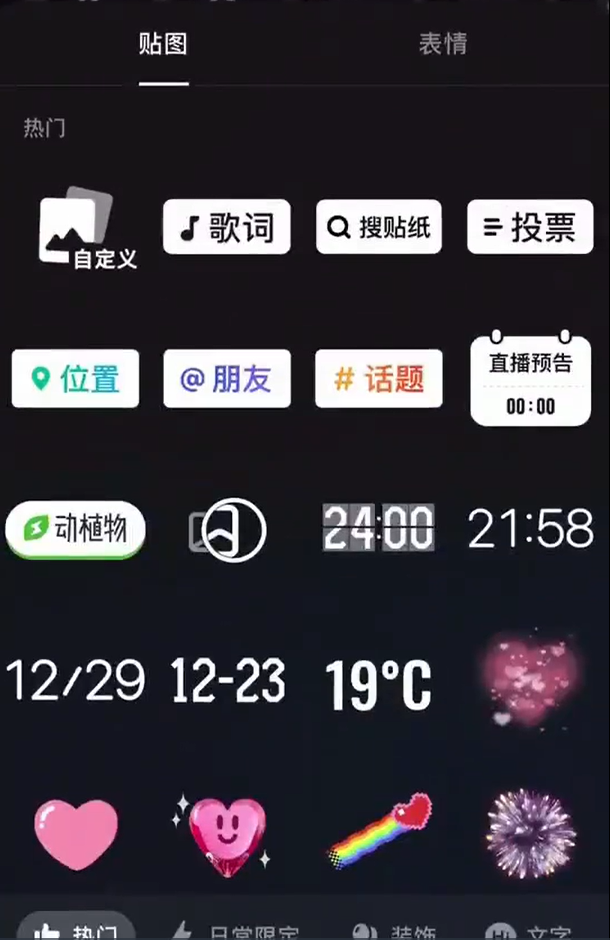Screen dimensions: 610x940
Task: Select the purple fireworks sticker
Action: [x=530, y=833]
